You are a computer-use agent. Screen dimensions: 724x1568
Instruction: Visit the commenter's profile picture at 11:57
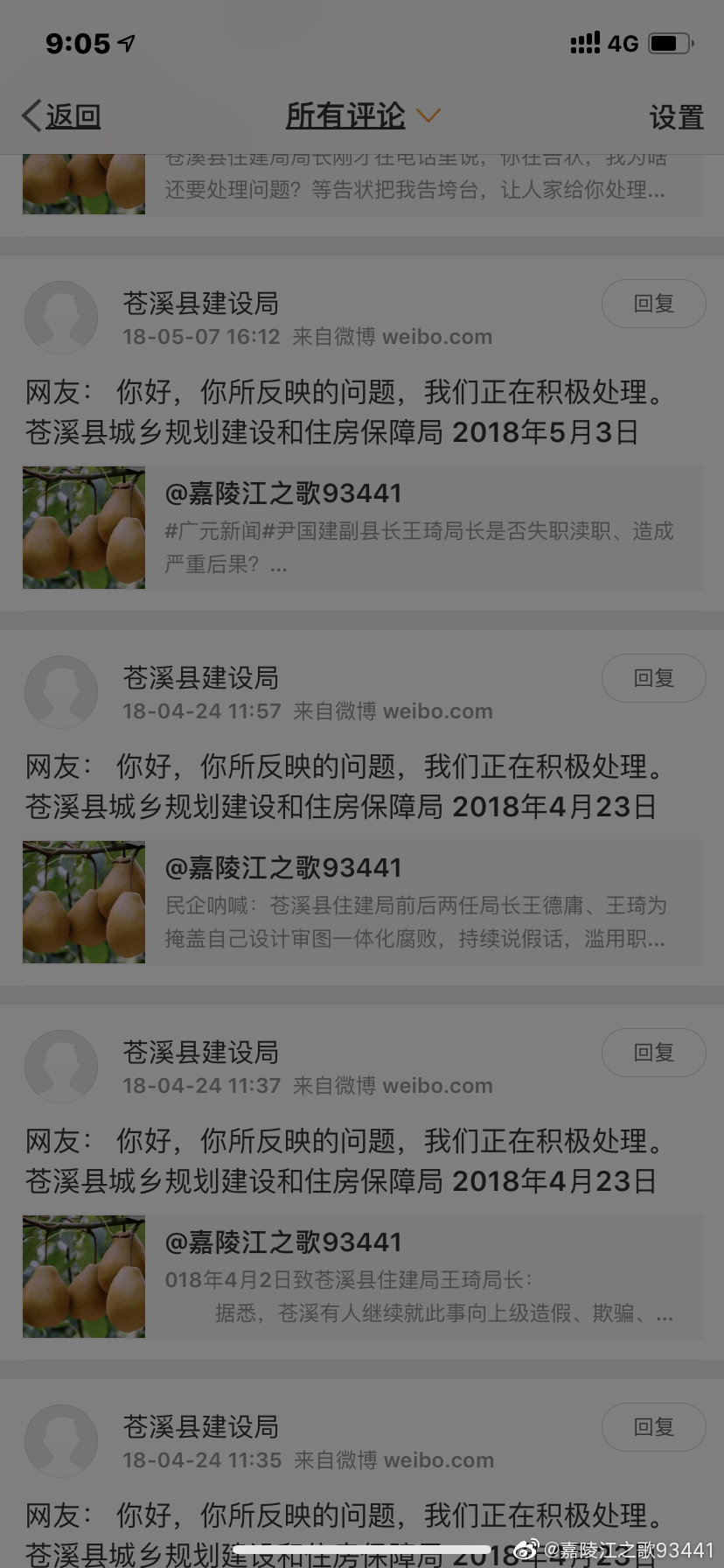coord(61,692)
